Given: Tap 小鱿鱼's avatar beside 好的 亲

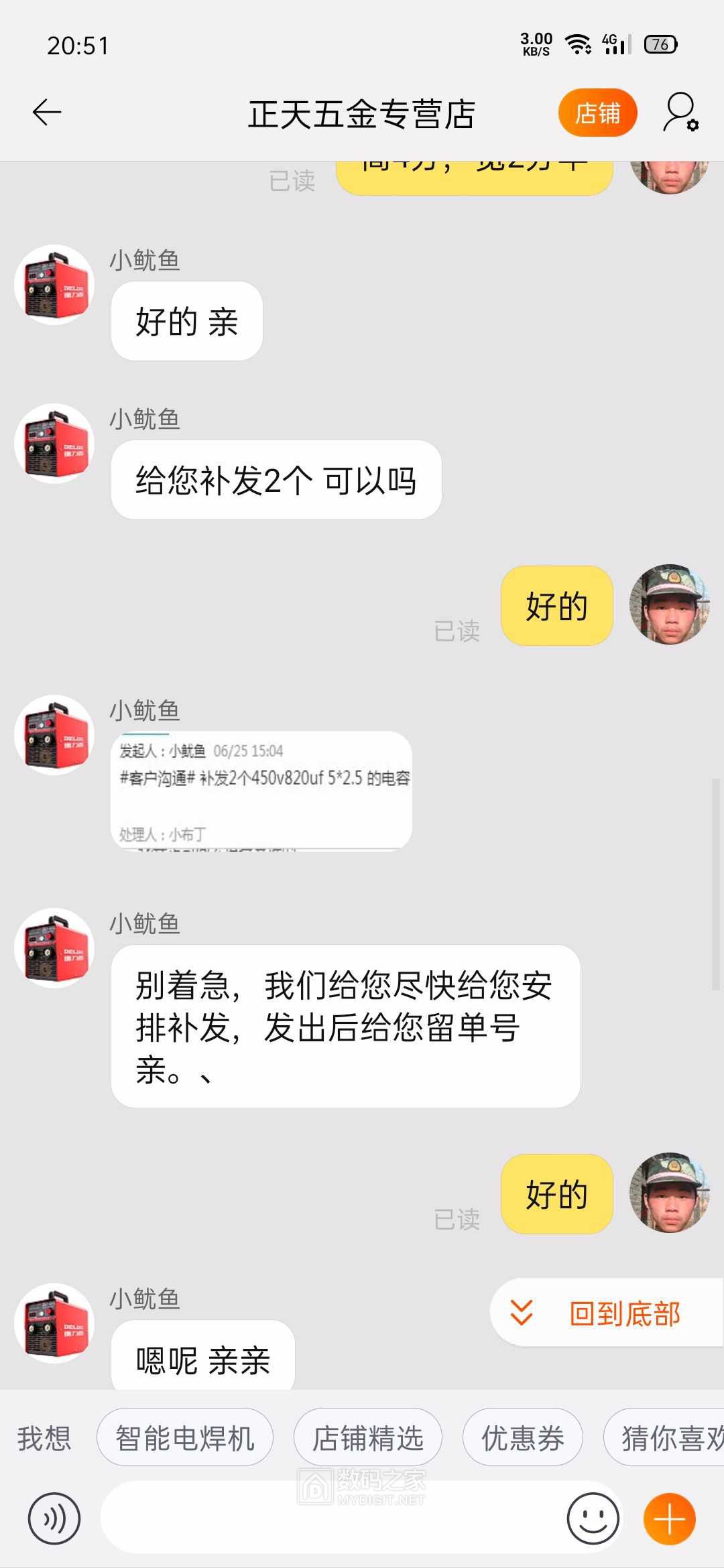Looking at the screenshot, I should click(54, 285).
